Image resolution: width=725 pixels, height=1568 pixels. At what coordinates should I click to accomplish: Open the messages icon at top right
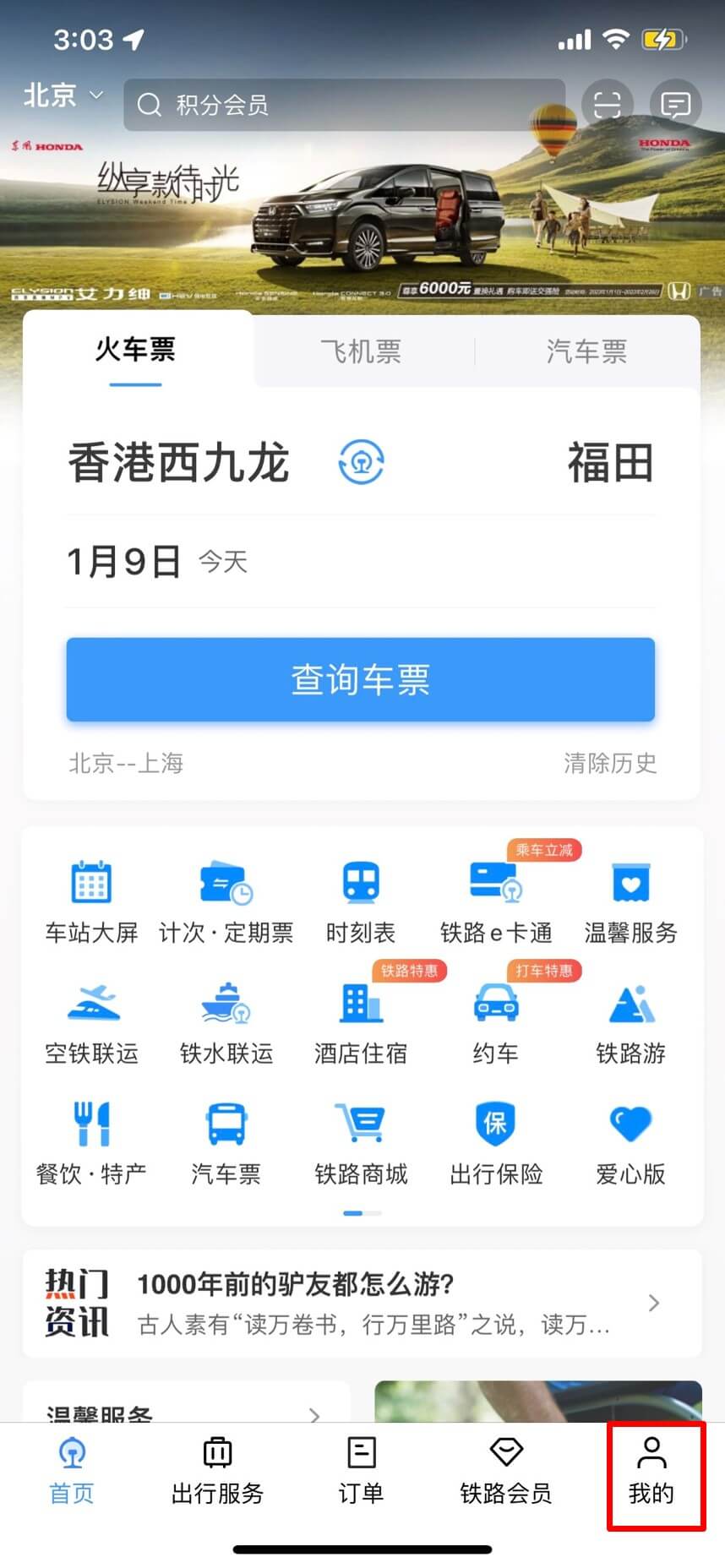[673, 104]
